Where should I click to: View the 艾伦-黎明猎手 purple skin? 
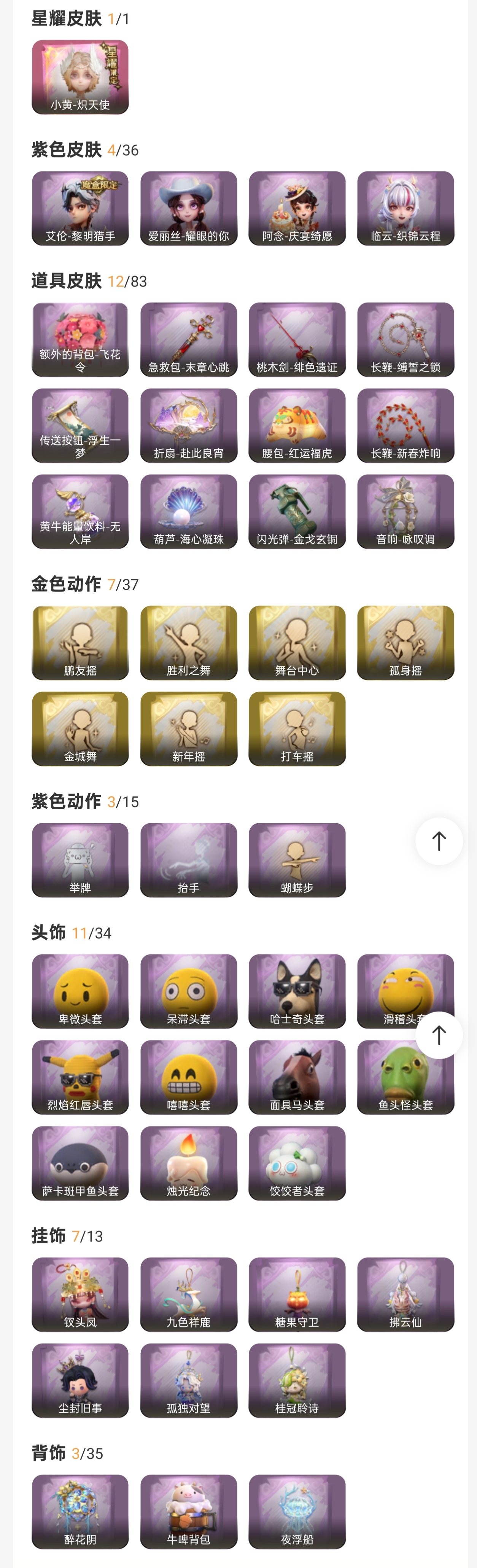pyautogui.click(x=80, y=208)
